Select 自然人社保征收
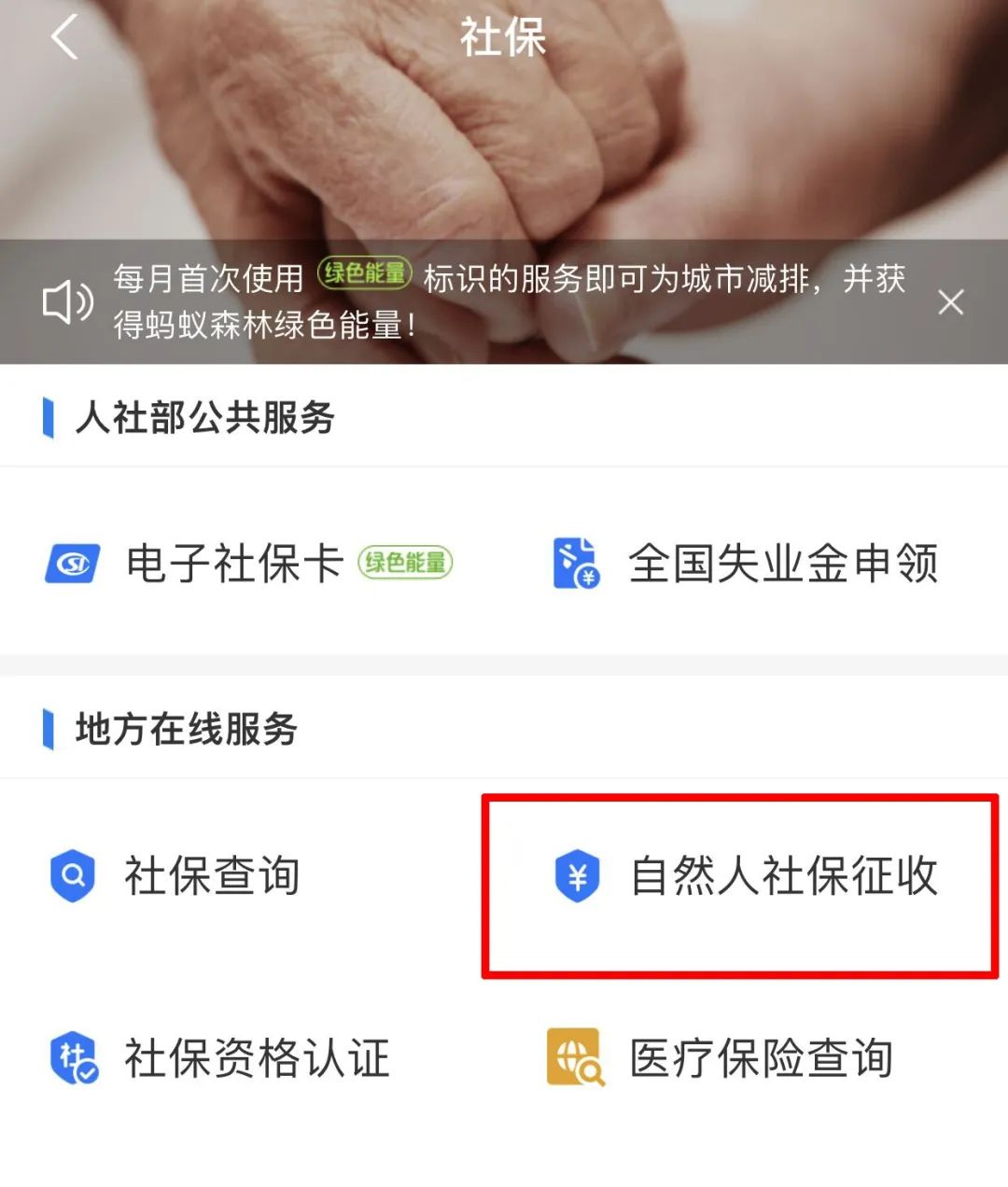The width and height of the screenshot is (1008, 1187). 747,876
